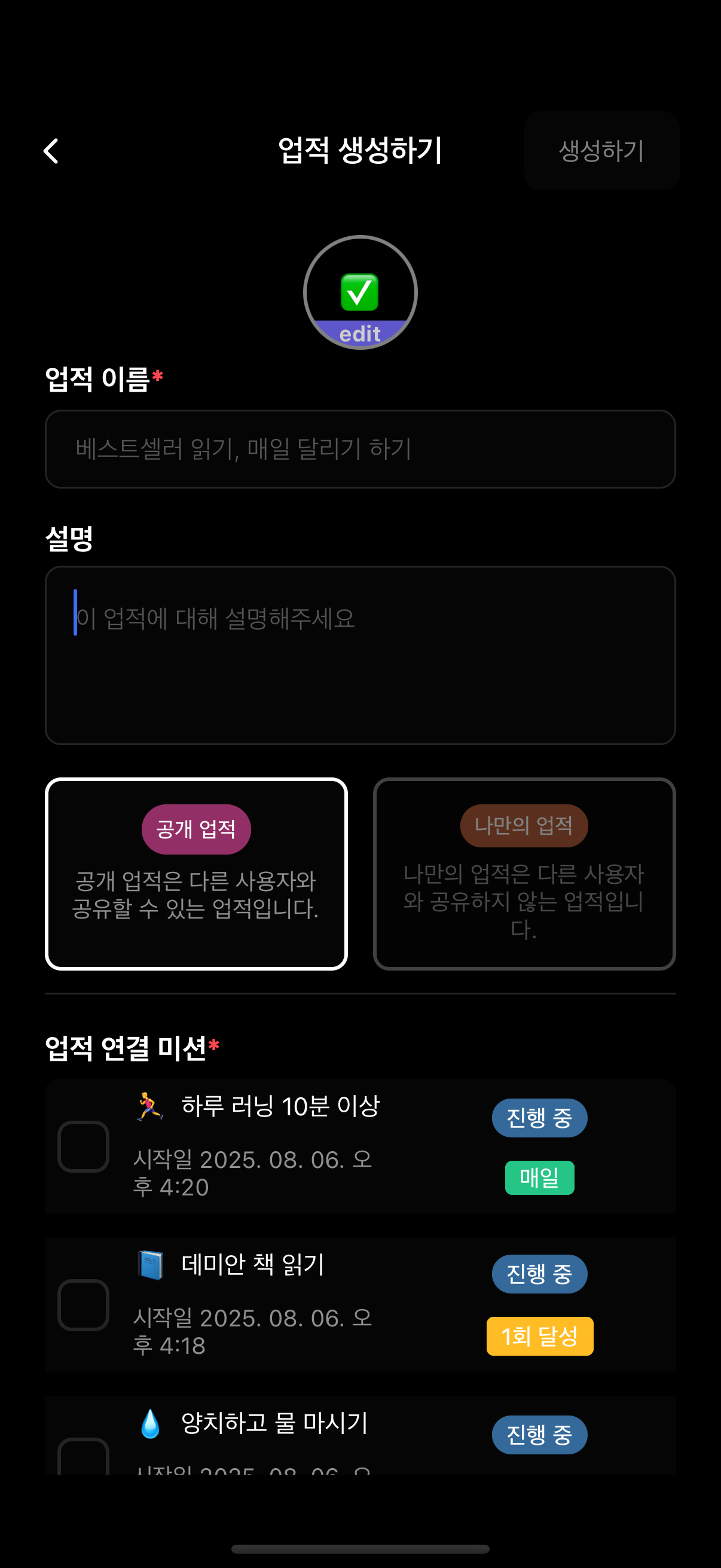Click the 업적 이름 name input field
The height and width of the screenshot is (1568, 721).
[360, 449]
